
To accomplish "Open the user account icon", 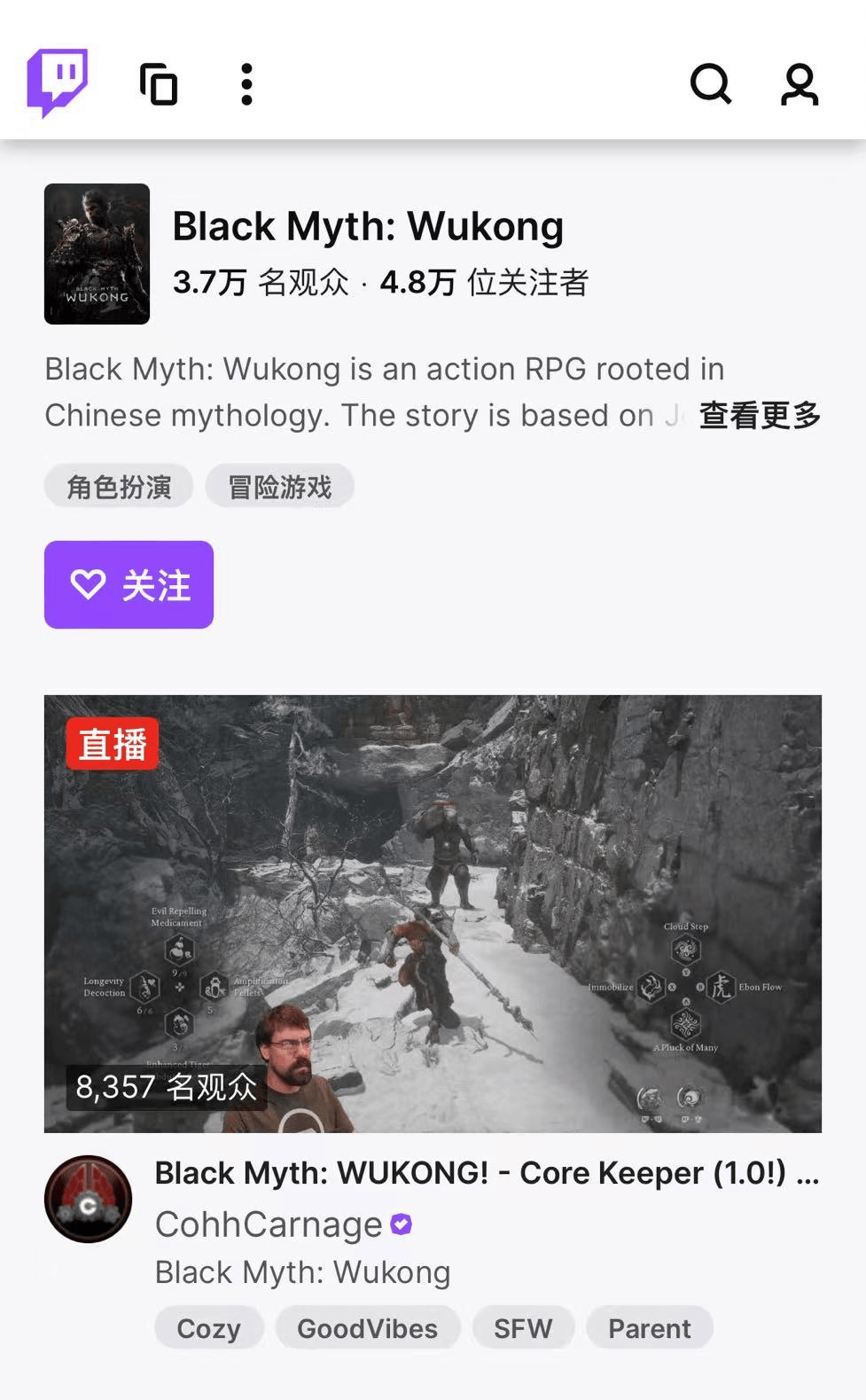I will point(799,84).
